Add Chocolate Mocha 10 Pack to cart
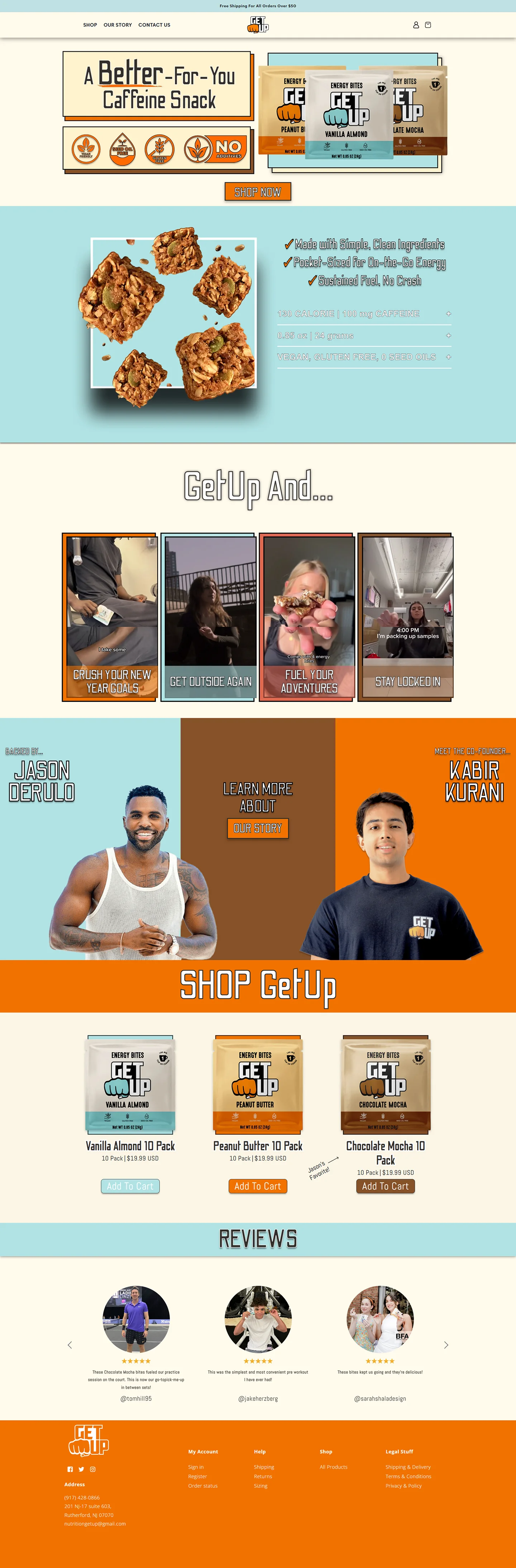This screenshot has height=1568, width=516. [385, 1186]
